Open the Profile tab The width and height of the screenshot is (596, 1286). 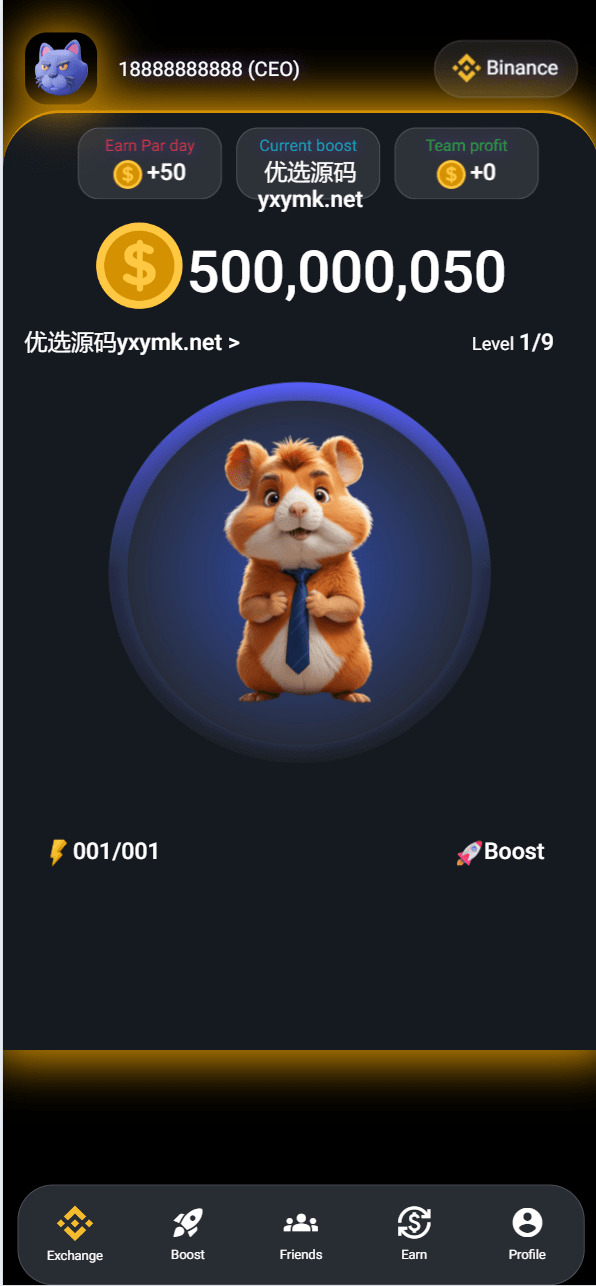(x=527, y=1235)
